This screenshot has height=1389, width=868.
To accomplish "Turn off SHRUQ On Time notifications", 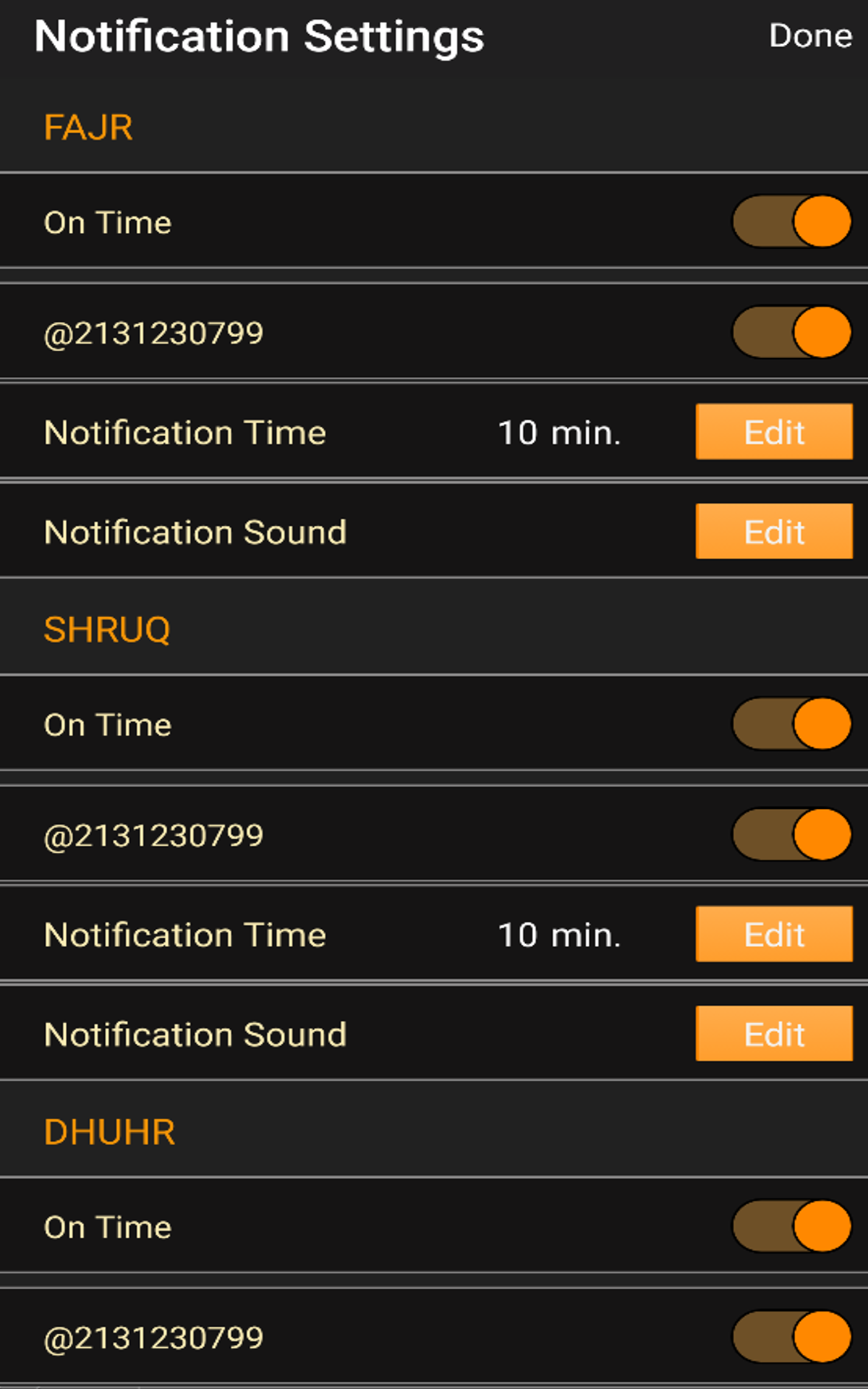I will click(x=791, y=723).
